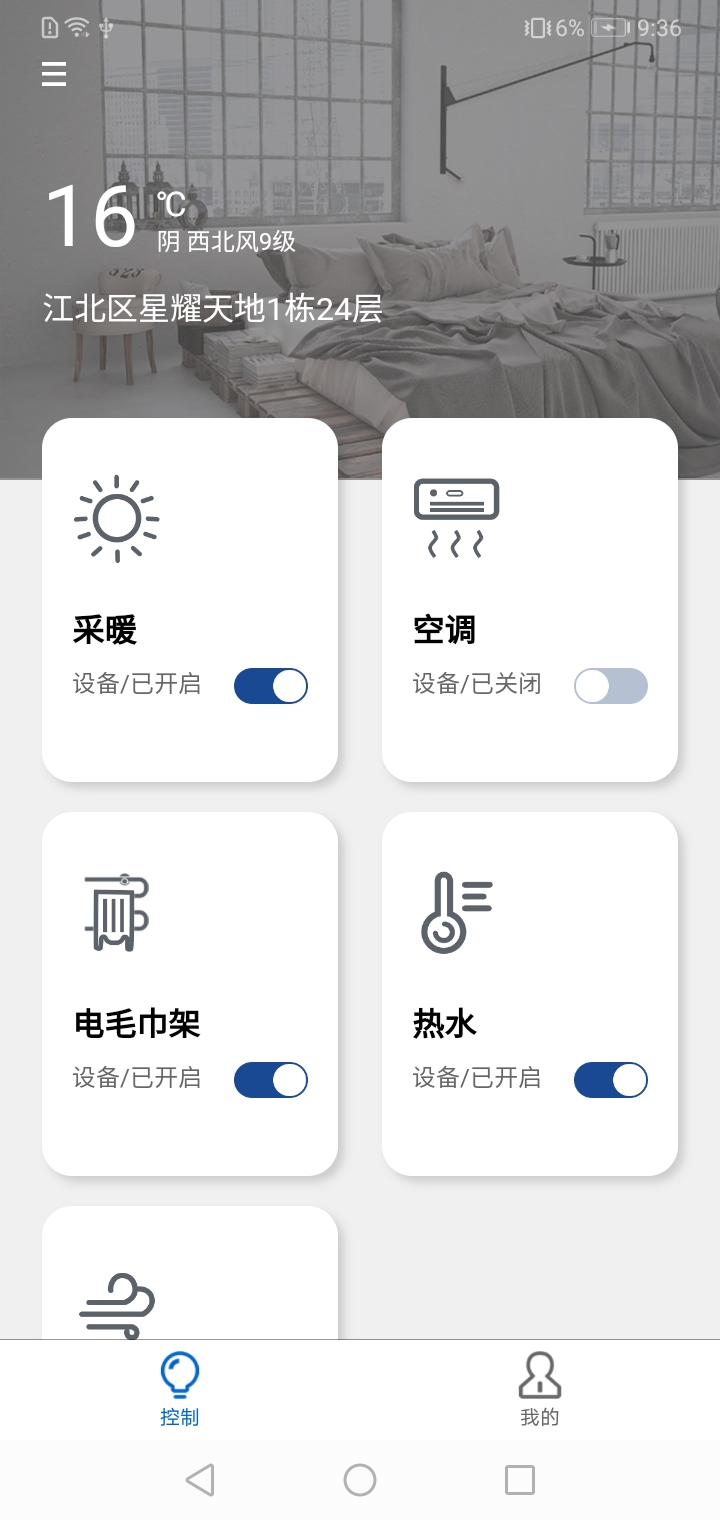Disable the 热水 hot water switch
Viewport: 720px width, 1520px height.
610,1080
